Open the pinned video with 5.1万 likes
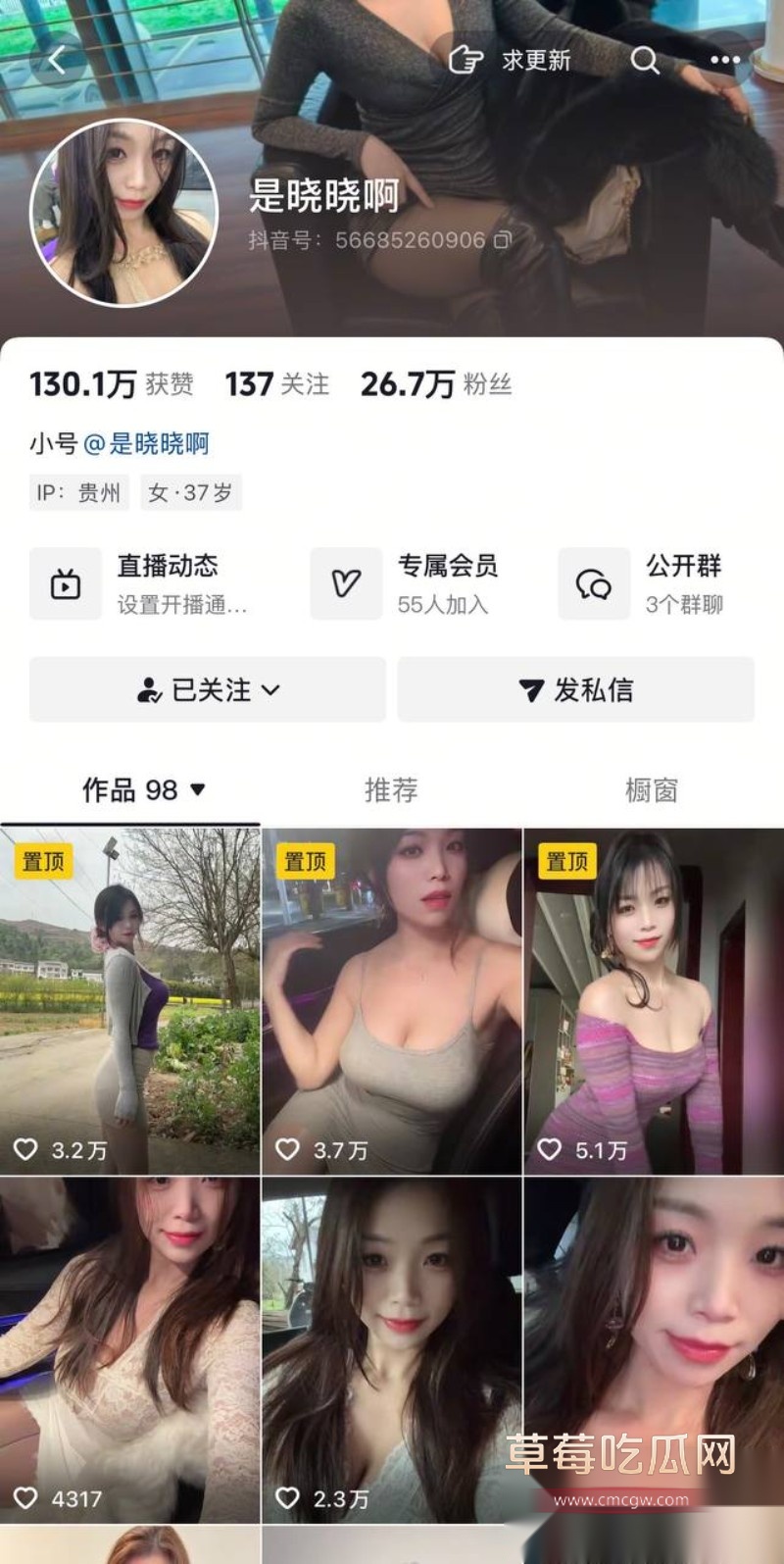 click(x=654, y=1000)
